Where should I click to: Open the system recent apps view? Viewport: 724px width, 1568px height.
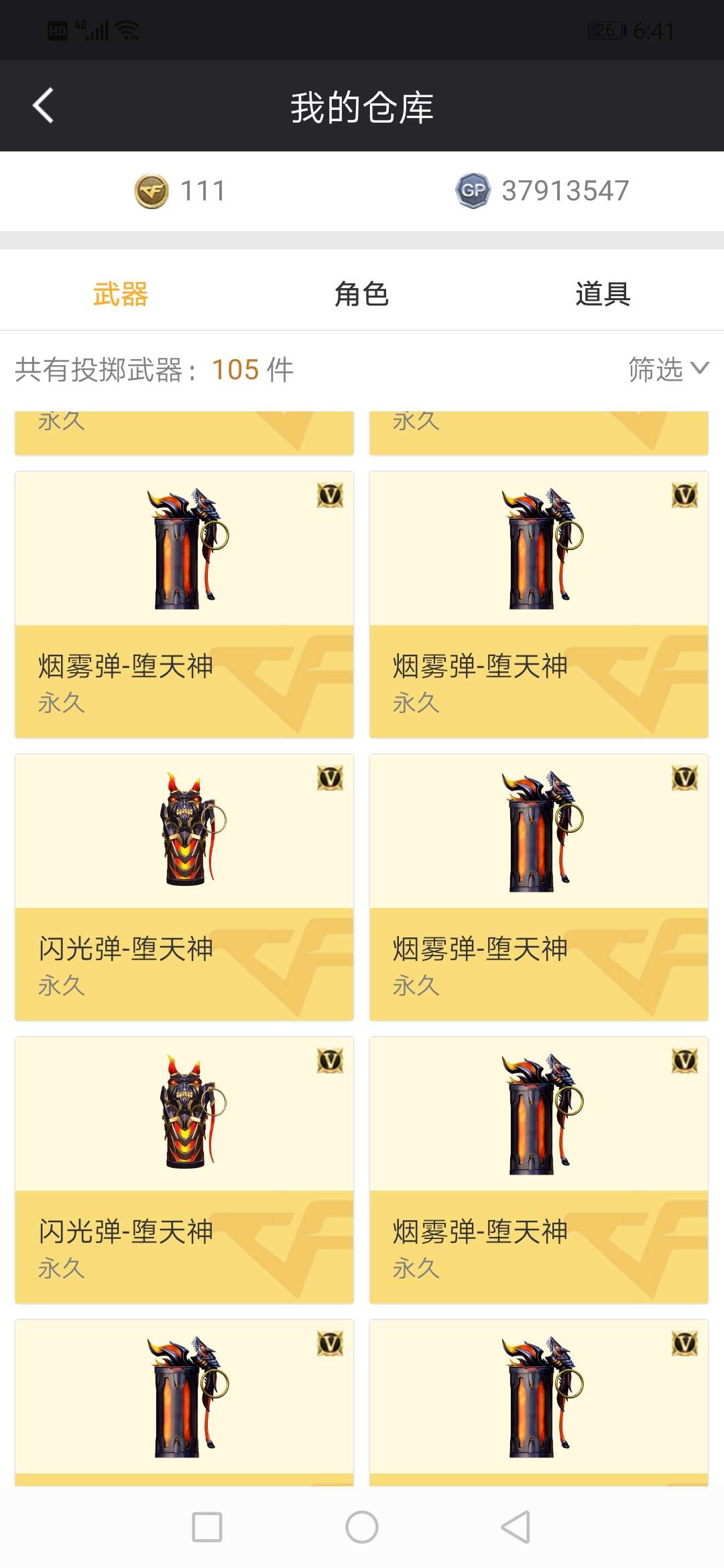[x=207, y=1527]
